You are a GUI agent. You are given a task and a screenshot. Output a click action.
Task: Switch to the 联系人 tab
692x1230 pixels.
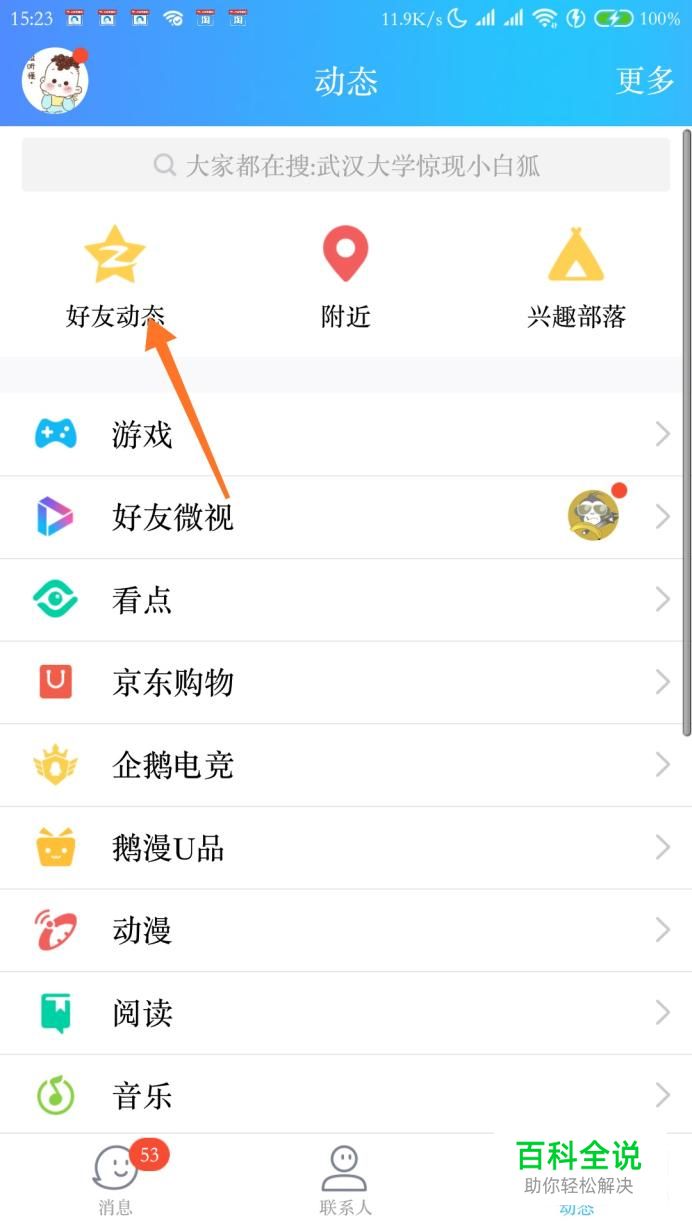pyautogui.click(x=345, y=1180)
